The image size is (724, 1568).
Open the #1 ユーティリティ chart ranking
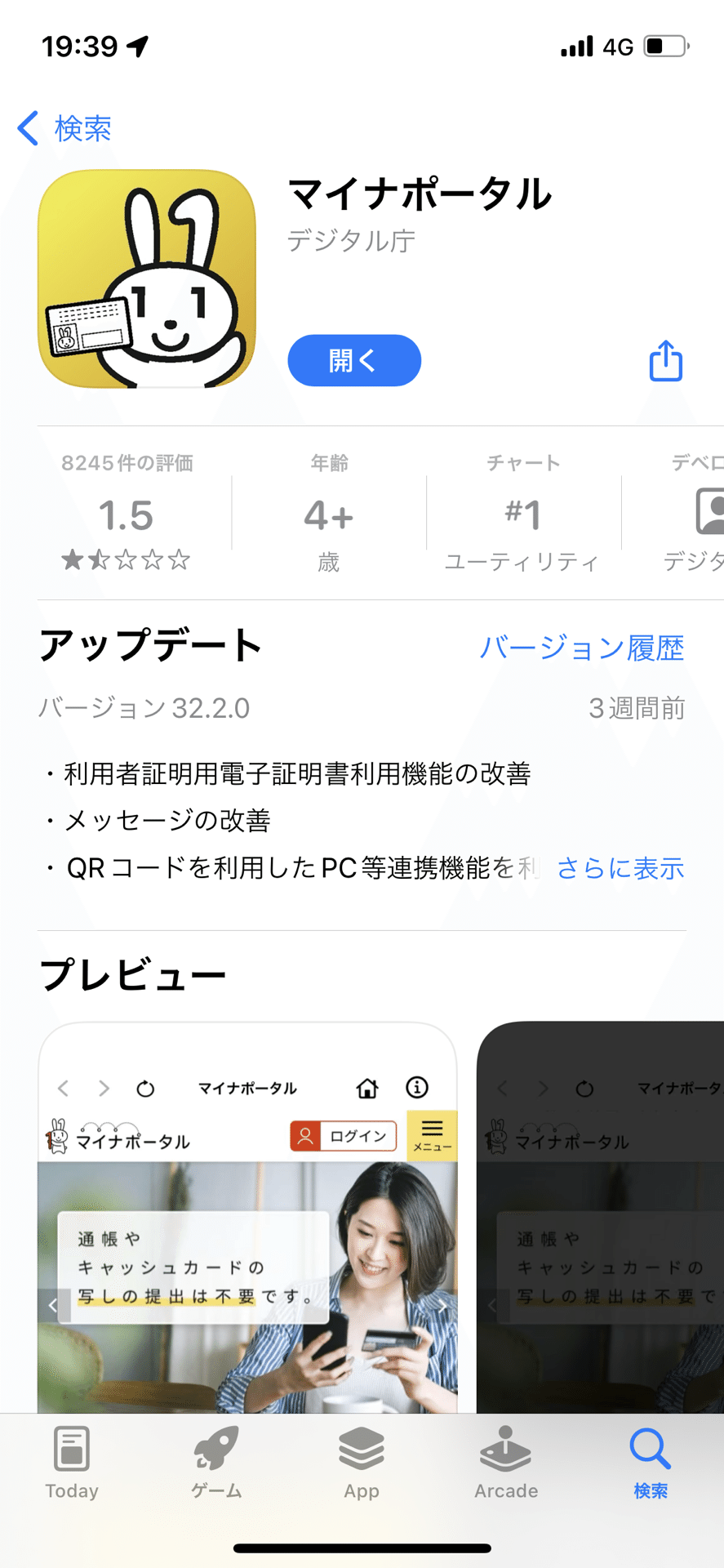click(522, 516)
